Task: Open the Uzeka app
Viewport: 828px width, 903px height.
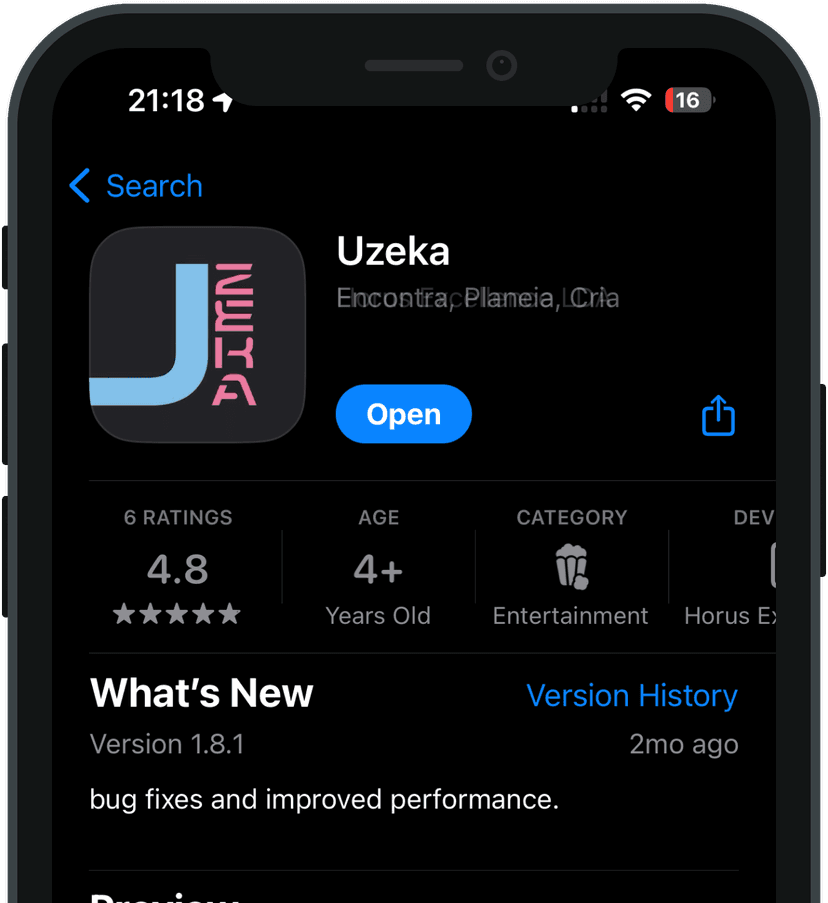Action: [403, 414]
